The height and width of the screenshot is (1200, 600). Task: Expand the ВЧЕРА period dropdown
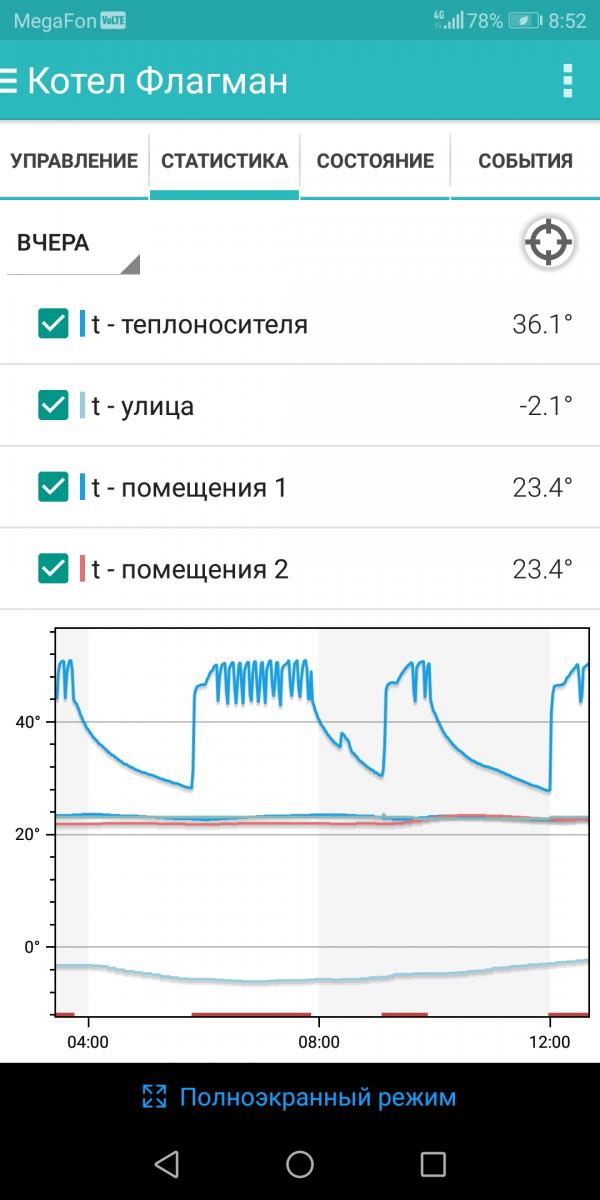tap(73, 245)
